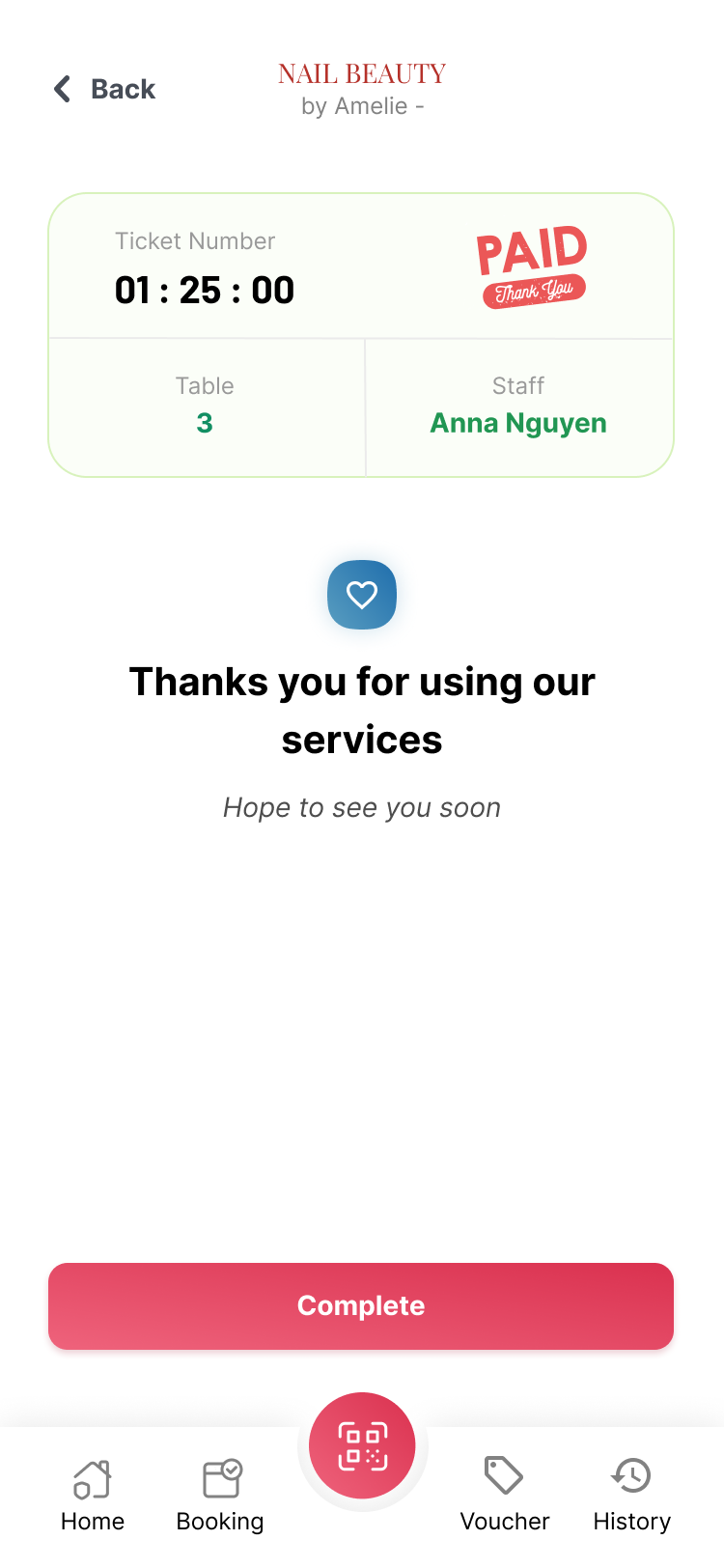
Task: Go to the Voucher tab
Action: (x=504, y=1495)
